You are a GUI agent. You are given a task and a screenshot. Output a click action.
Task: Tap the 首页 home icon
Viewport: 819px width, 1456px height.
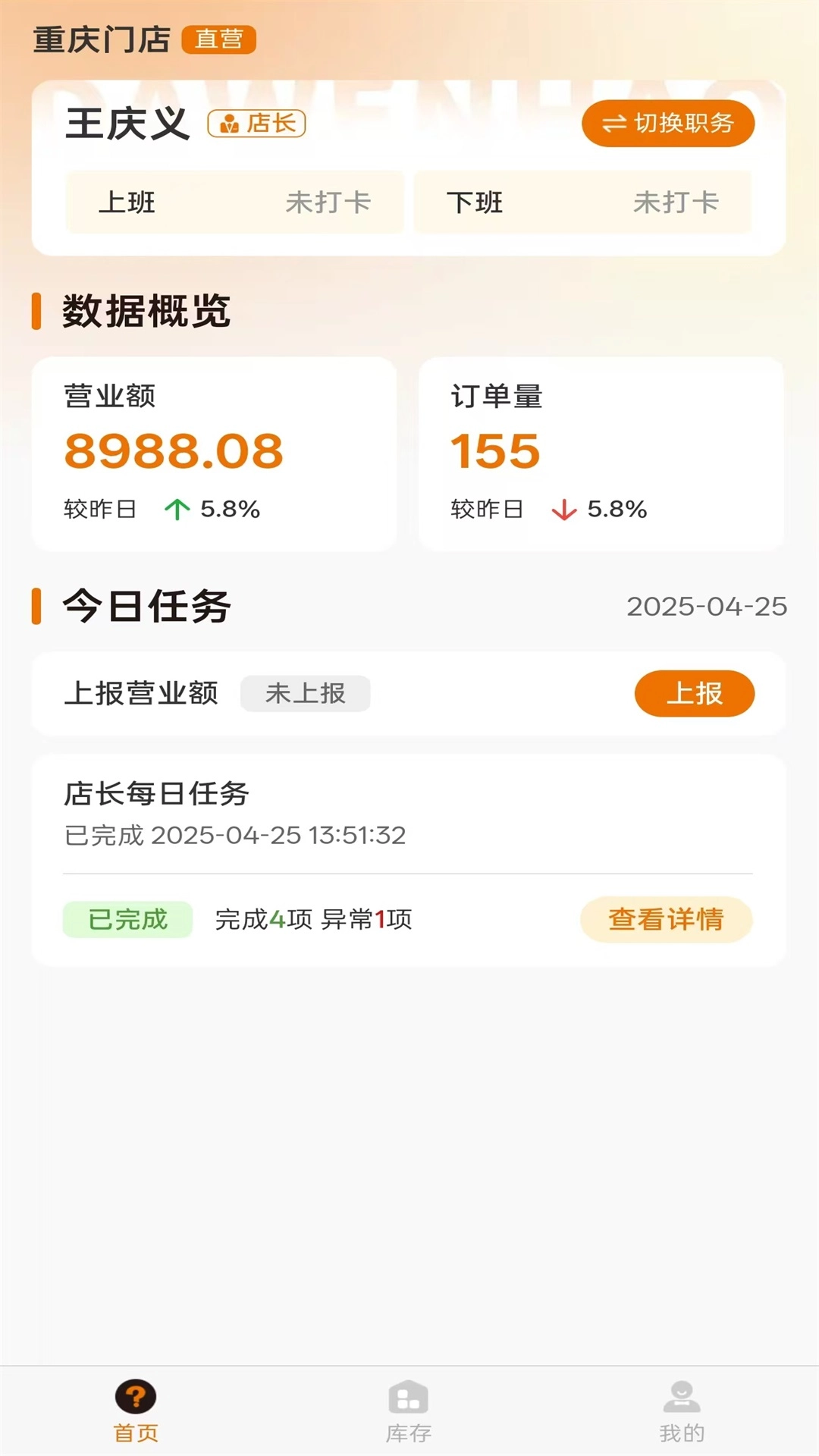click(x=134, y=1398)
